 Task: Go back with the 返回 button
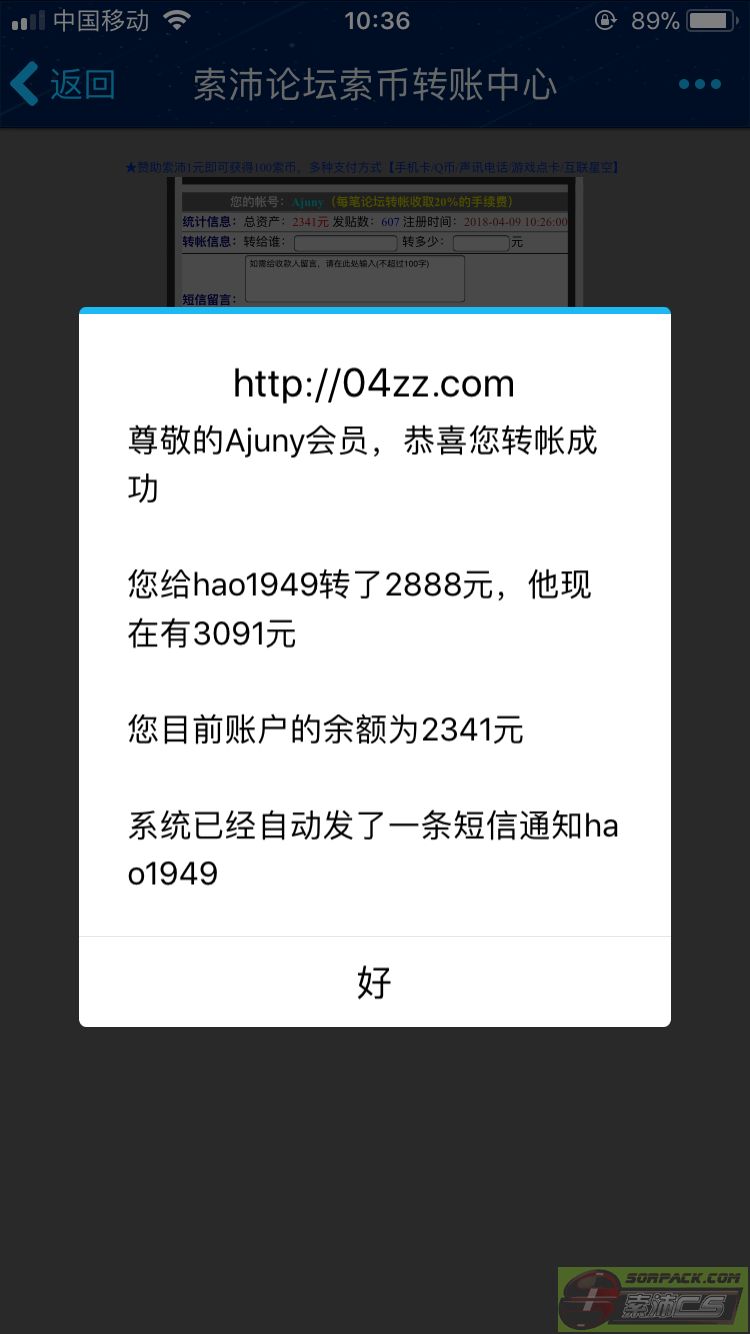62,84
